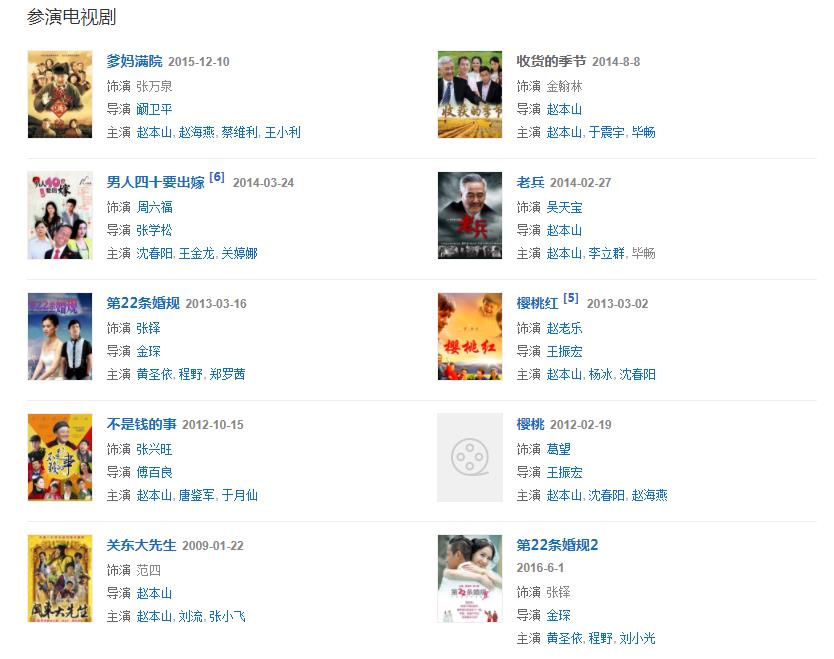Open director 傅百良's page
Image resolution: width=834 pixels, height=659 pixels.
(x=154, y=472)
